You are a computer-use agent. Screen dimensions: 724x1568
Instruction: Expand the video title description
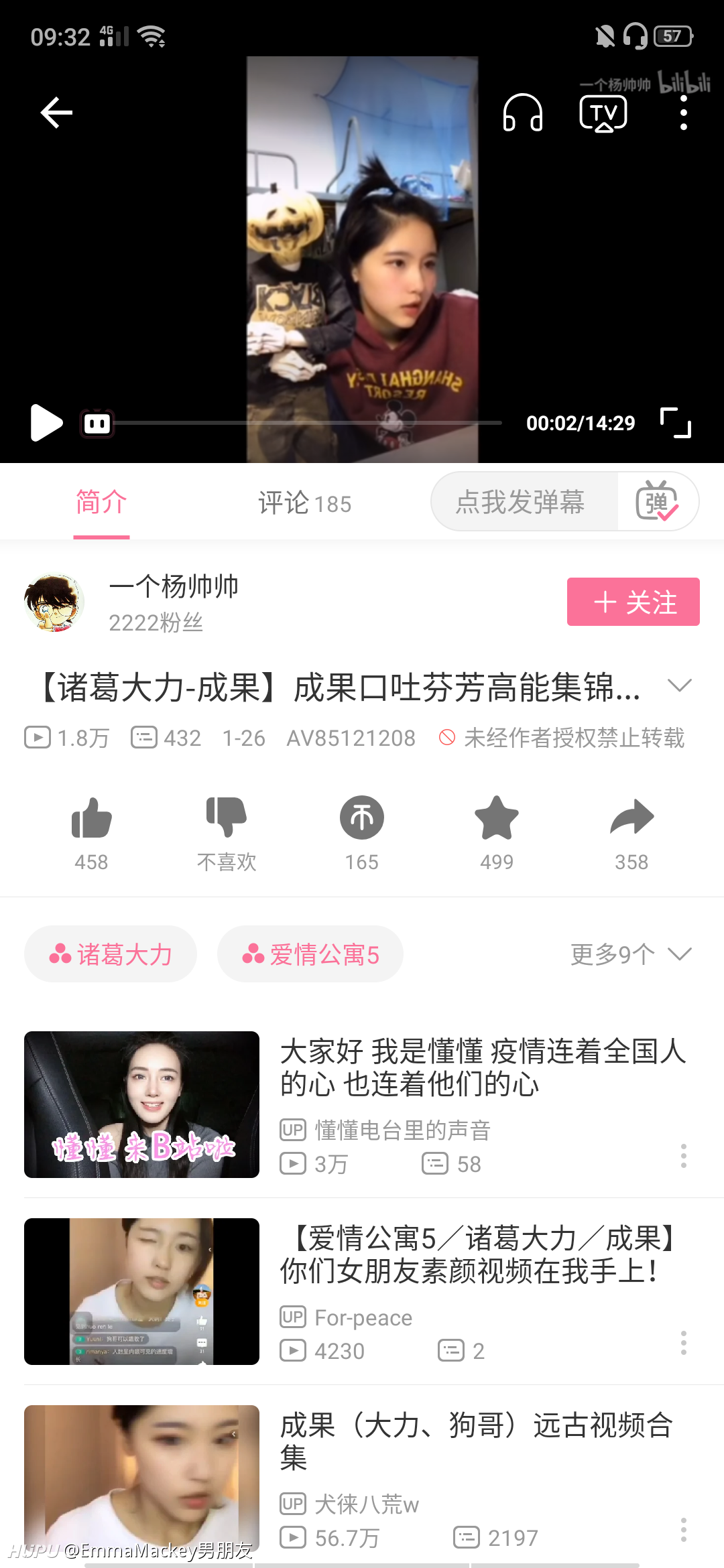point(680,685)
